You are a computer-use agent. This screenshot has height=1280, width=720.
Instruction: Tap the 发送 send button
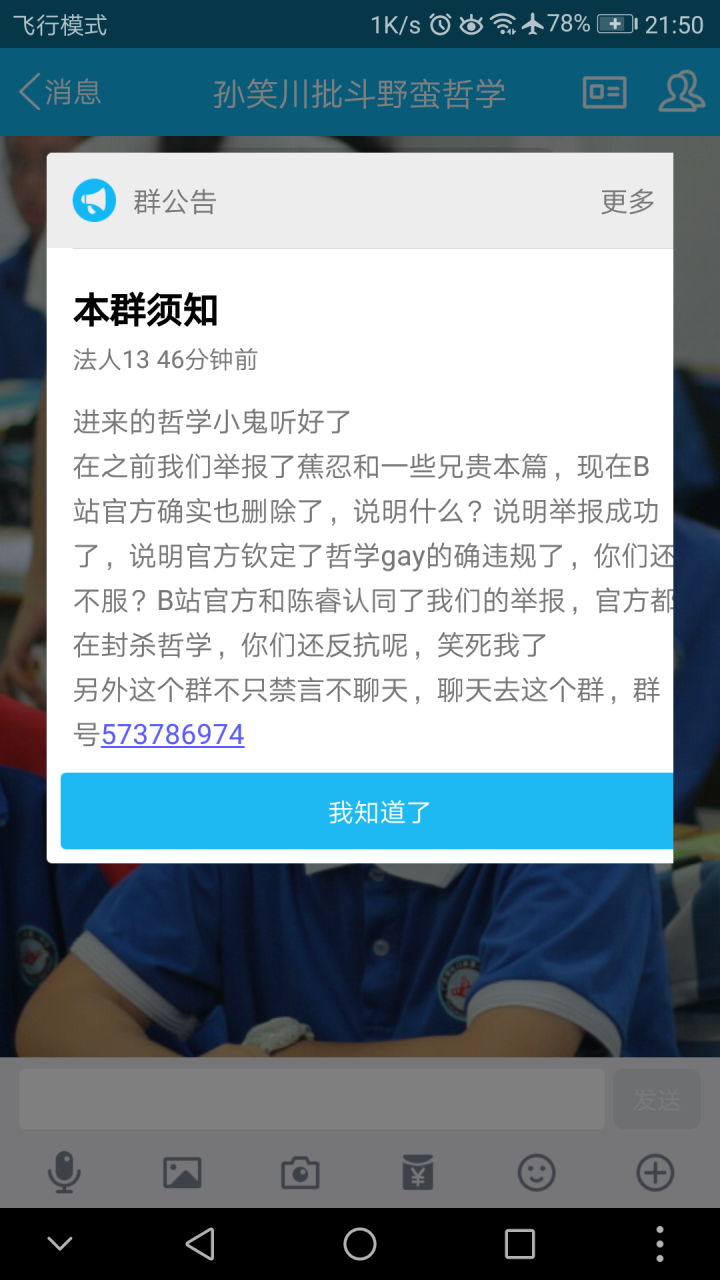656,1099
